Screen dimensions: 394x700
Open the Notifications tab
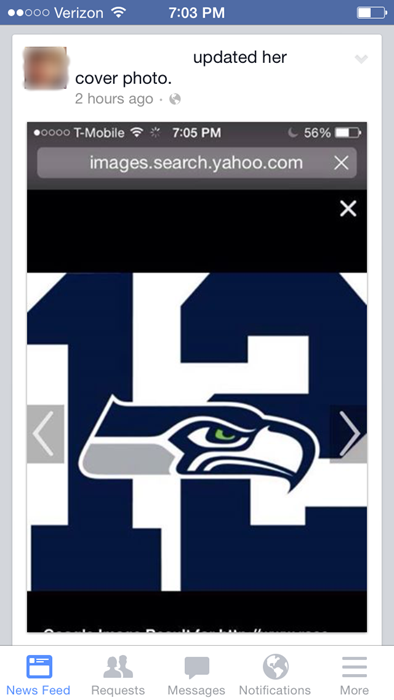tap(275, 675)
